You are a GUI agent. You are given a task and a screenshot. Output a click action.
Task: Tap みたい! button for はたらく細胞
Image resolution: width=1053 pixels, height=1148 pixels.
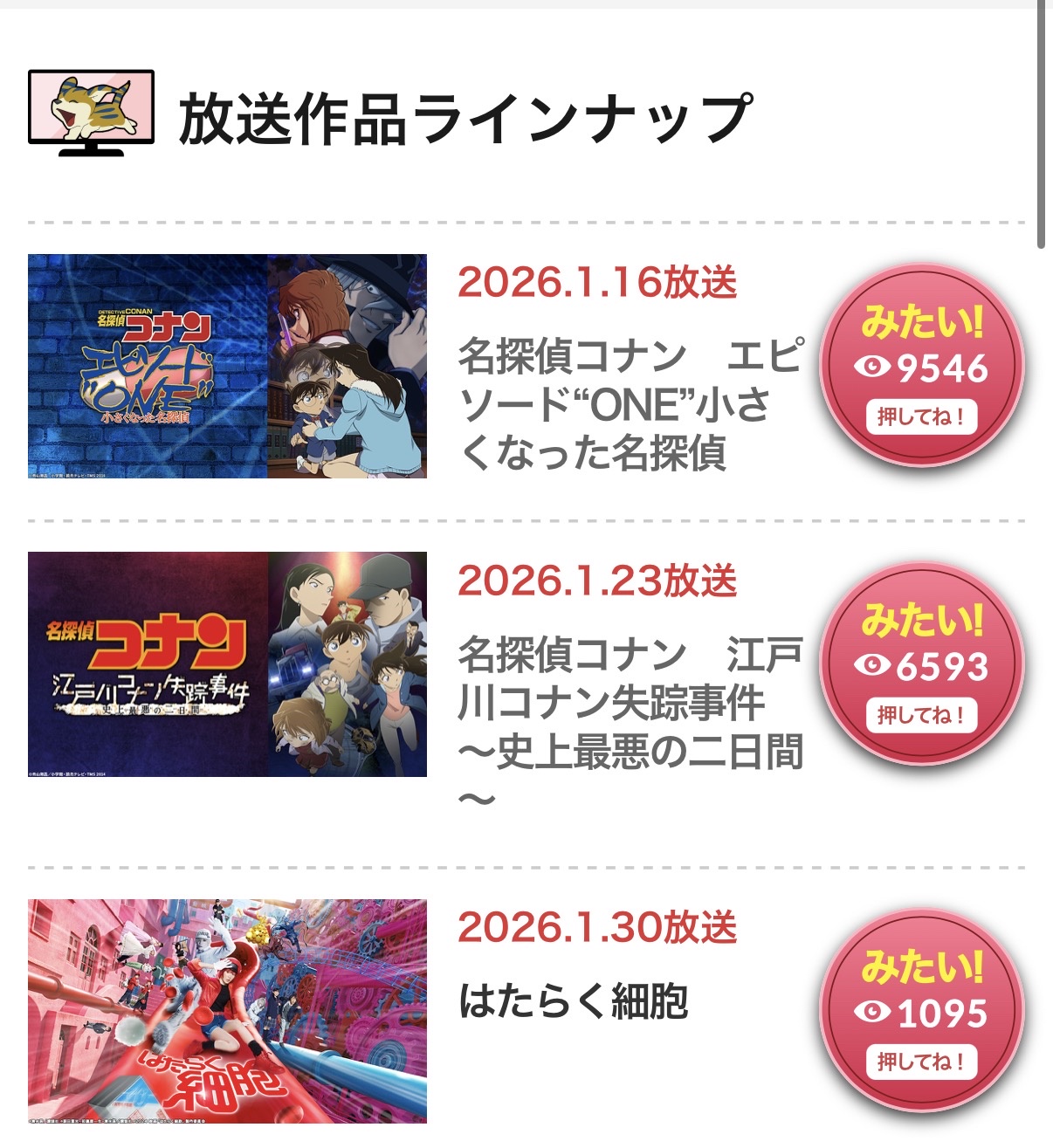[921, 1012]
